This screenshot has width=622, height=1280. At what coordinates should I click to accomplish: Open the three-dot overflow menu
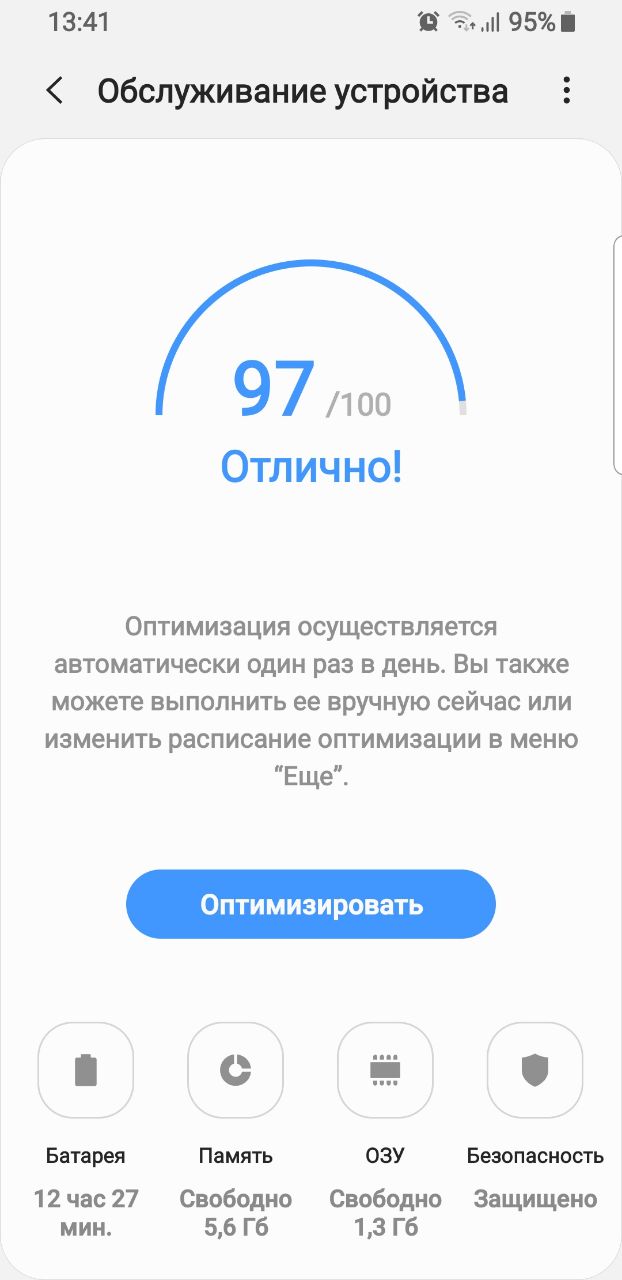(x=566, y=91)
